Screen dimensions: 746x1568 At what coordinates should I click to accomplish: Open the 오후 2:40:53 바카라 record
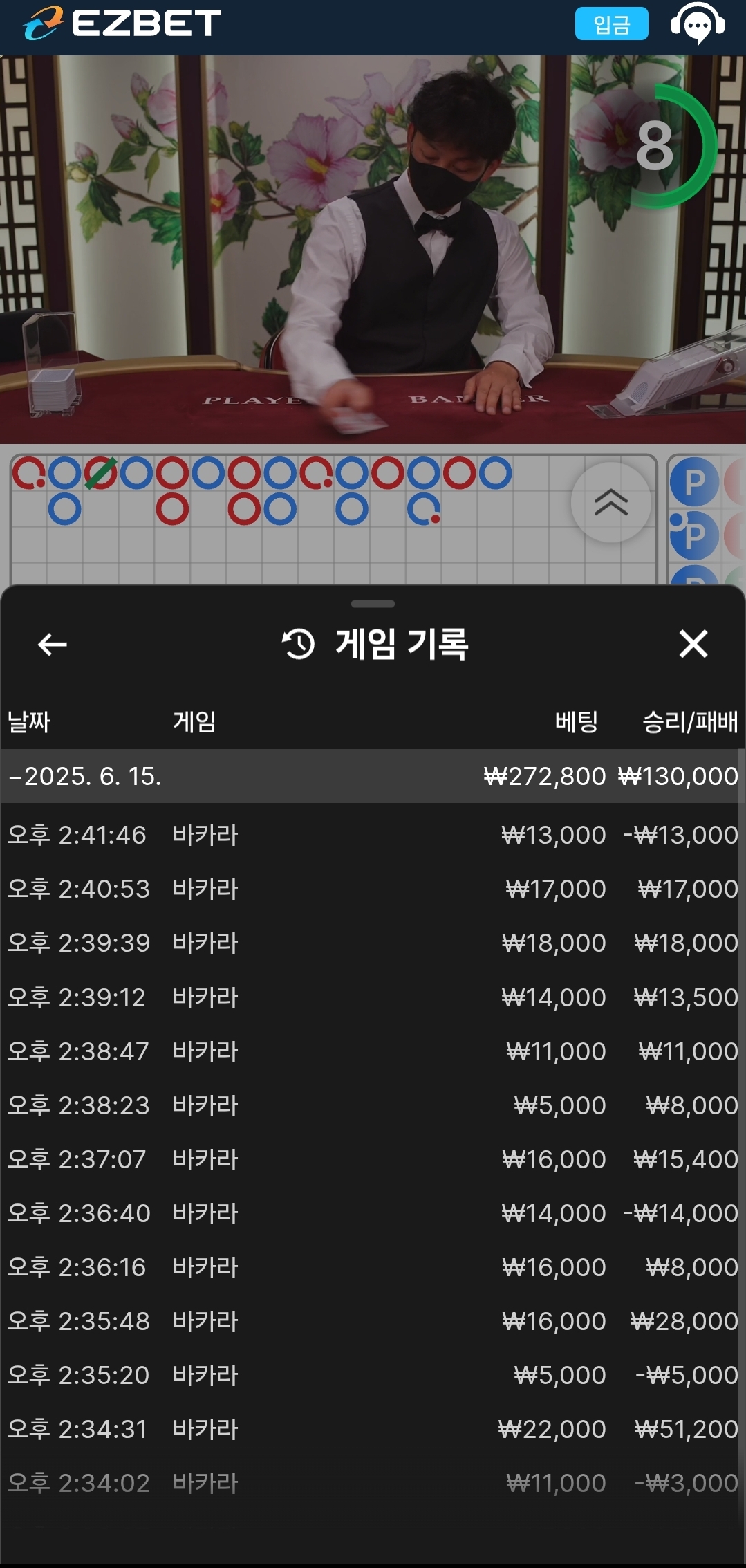point(373,889)
